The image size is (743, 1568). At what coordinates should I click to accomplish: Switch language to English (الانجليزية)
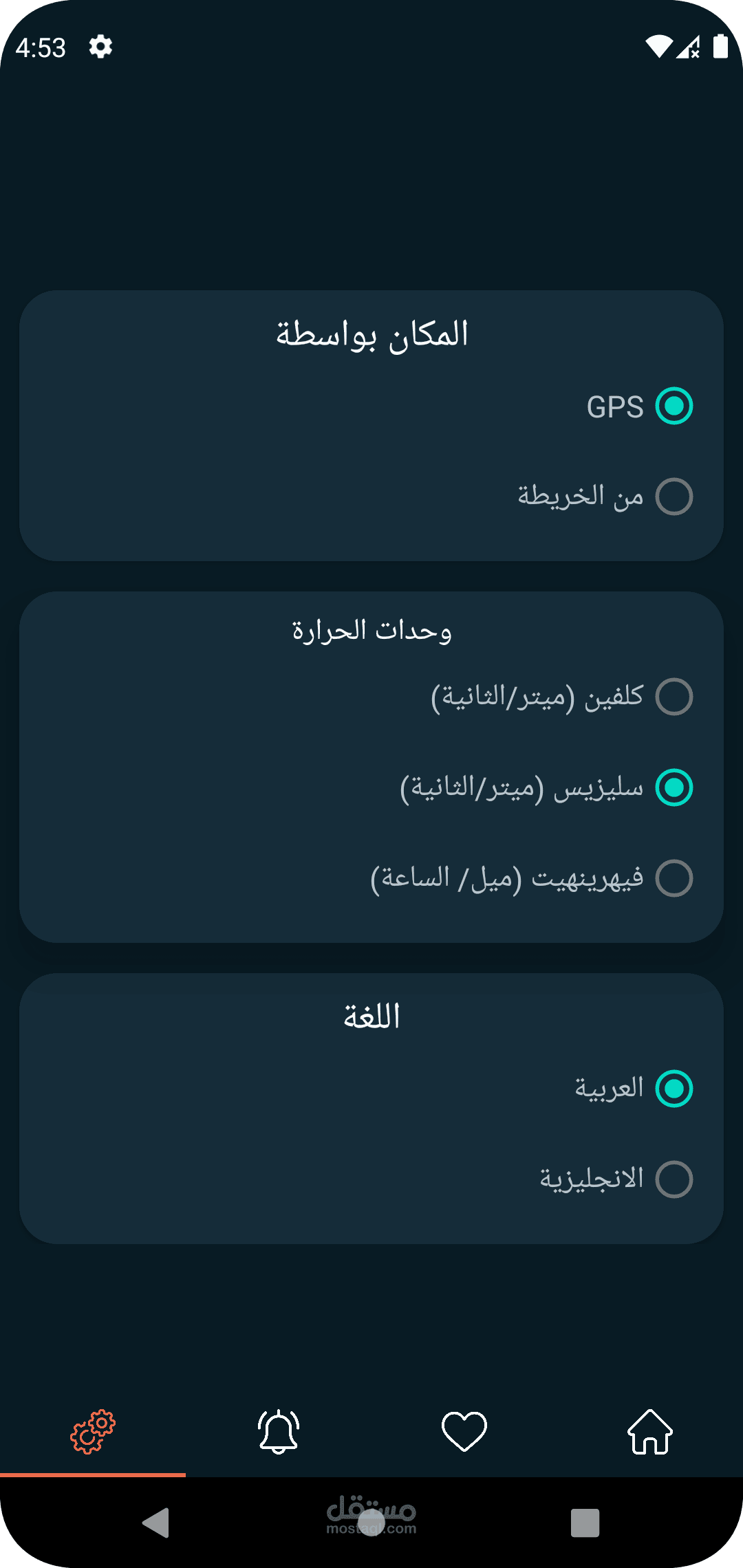pyautogui.click(x=674, y=1179)
